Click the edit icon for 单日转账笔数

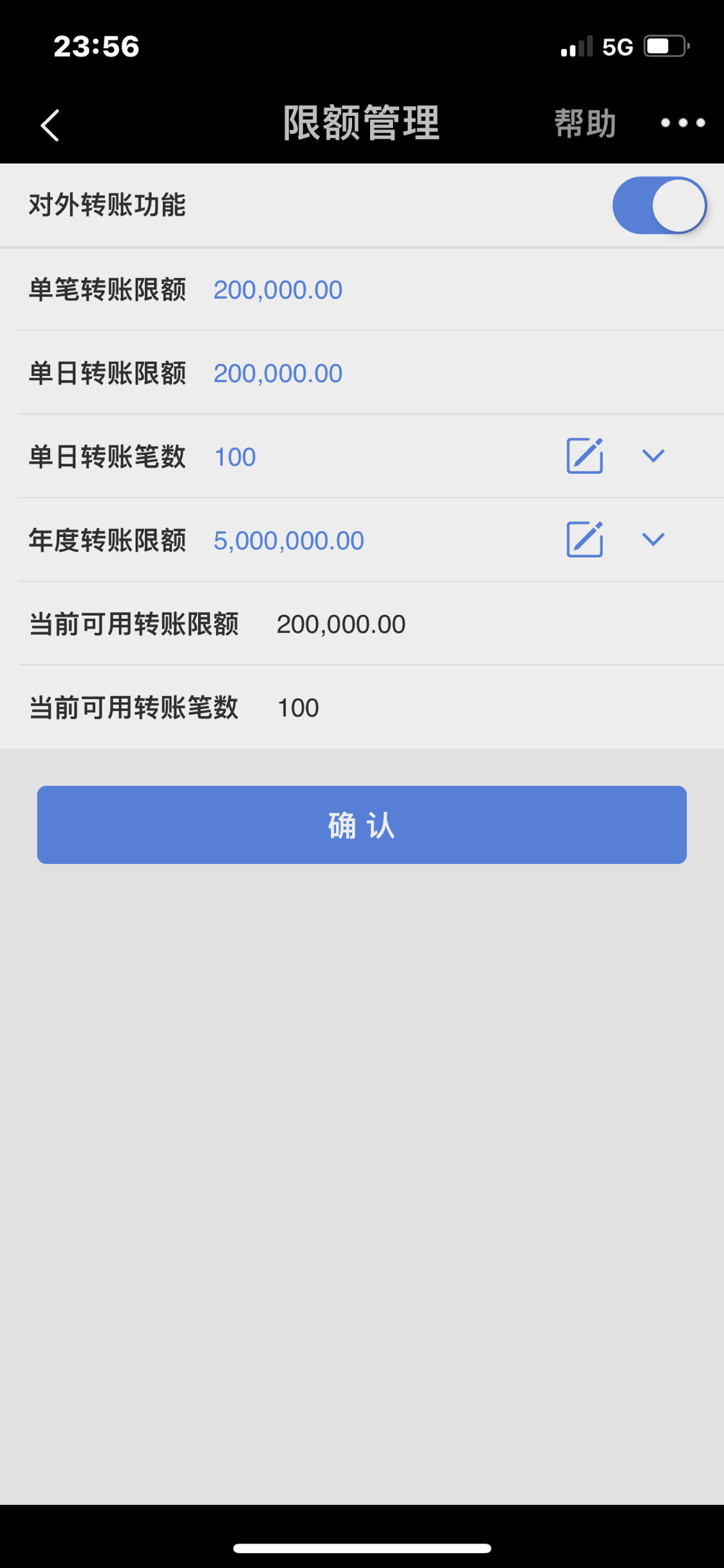tap(584, 456)
